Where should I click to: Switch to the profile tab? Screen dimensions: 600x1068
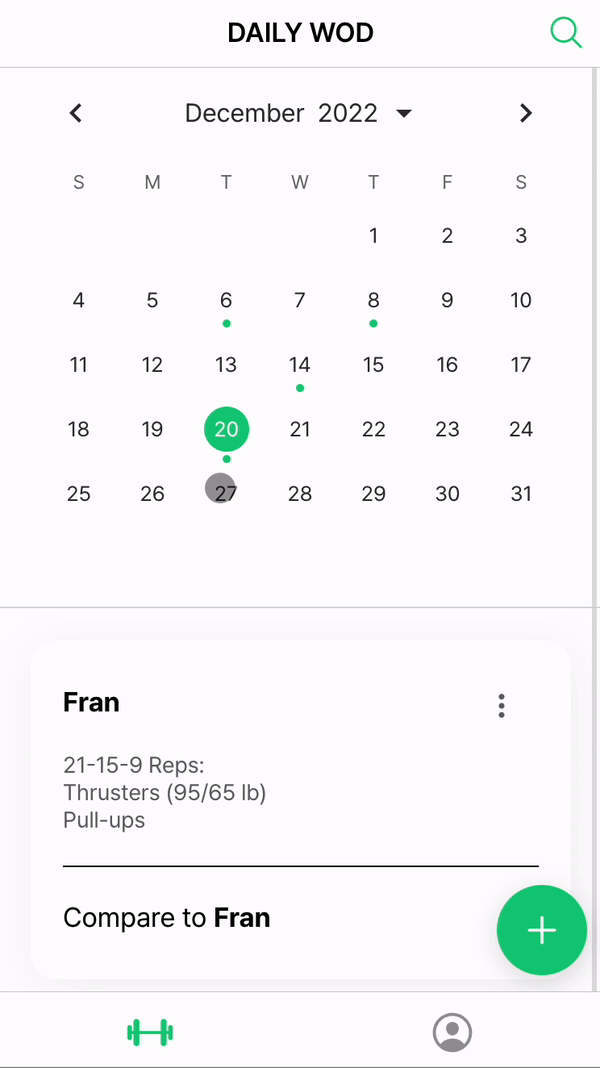452,1032
